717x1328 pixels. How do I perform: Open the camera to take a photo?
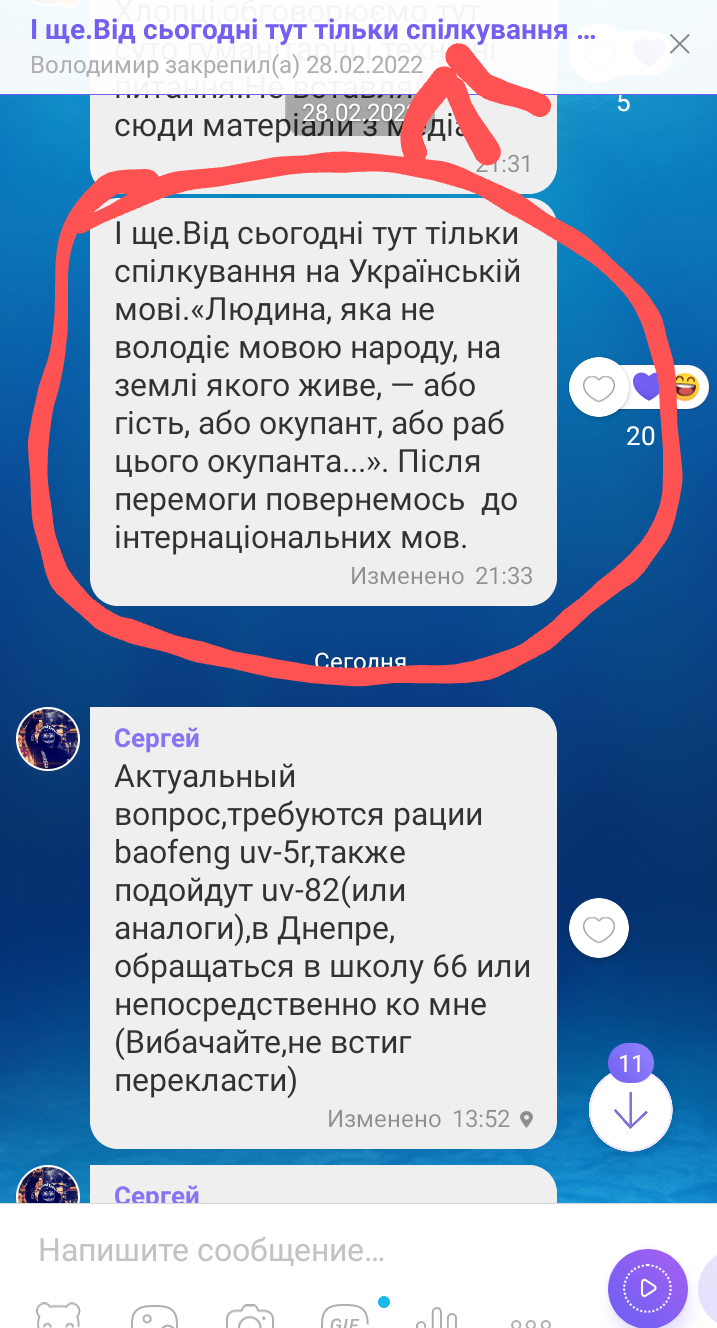(249, 1316)
